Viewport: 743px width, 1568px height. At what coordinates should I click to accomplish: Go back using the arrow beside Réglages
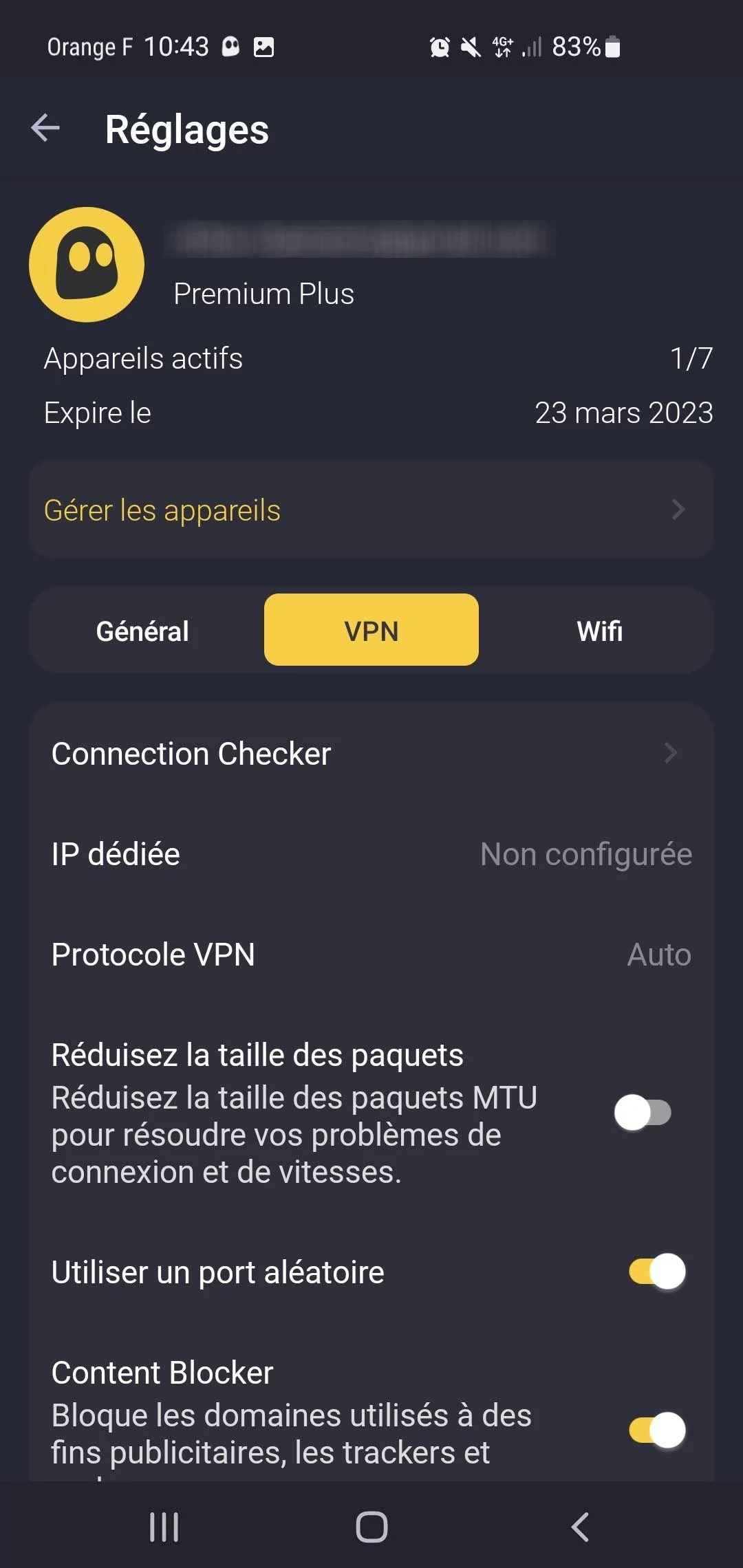click(45, 129)
